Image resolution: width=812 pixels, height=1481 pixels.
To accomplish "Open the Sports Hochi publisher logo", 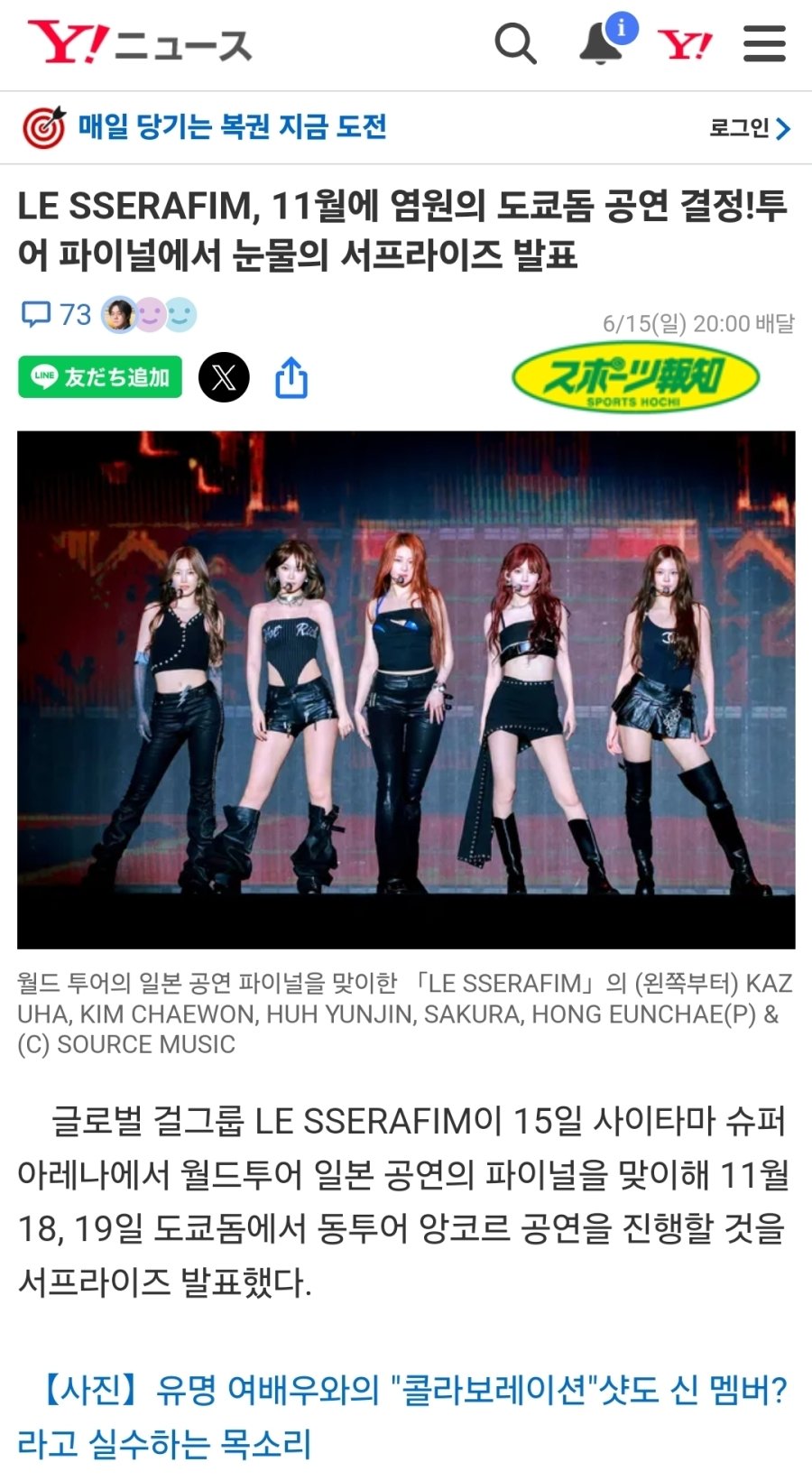I will [x=635, y=377].
